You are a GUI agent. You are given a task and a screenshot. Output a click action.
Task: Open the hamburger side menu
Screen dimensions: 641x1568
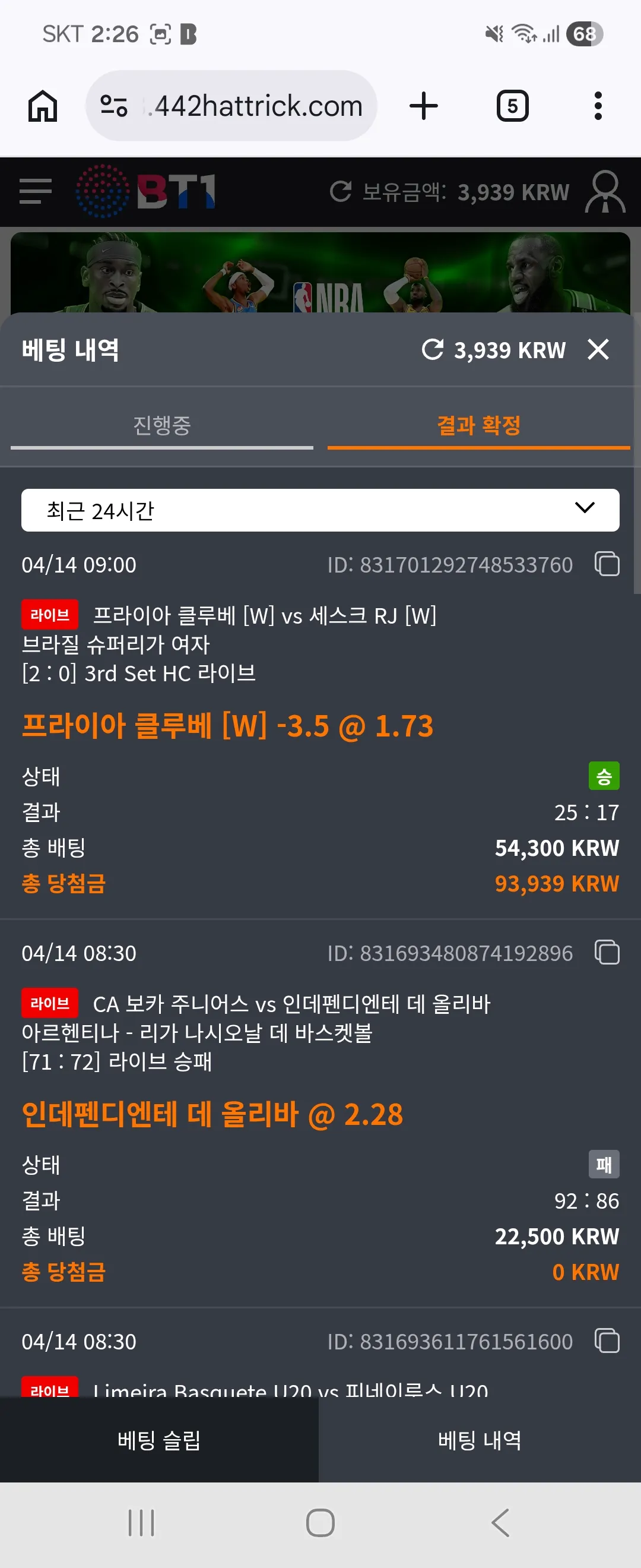tap(35, 191)
